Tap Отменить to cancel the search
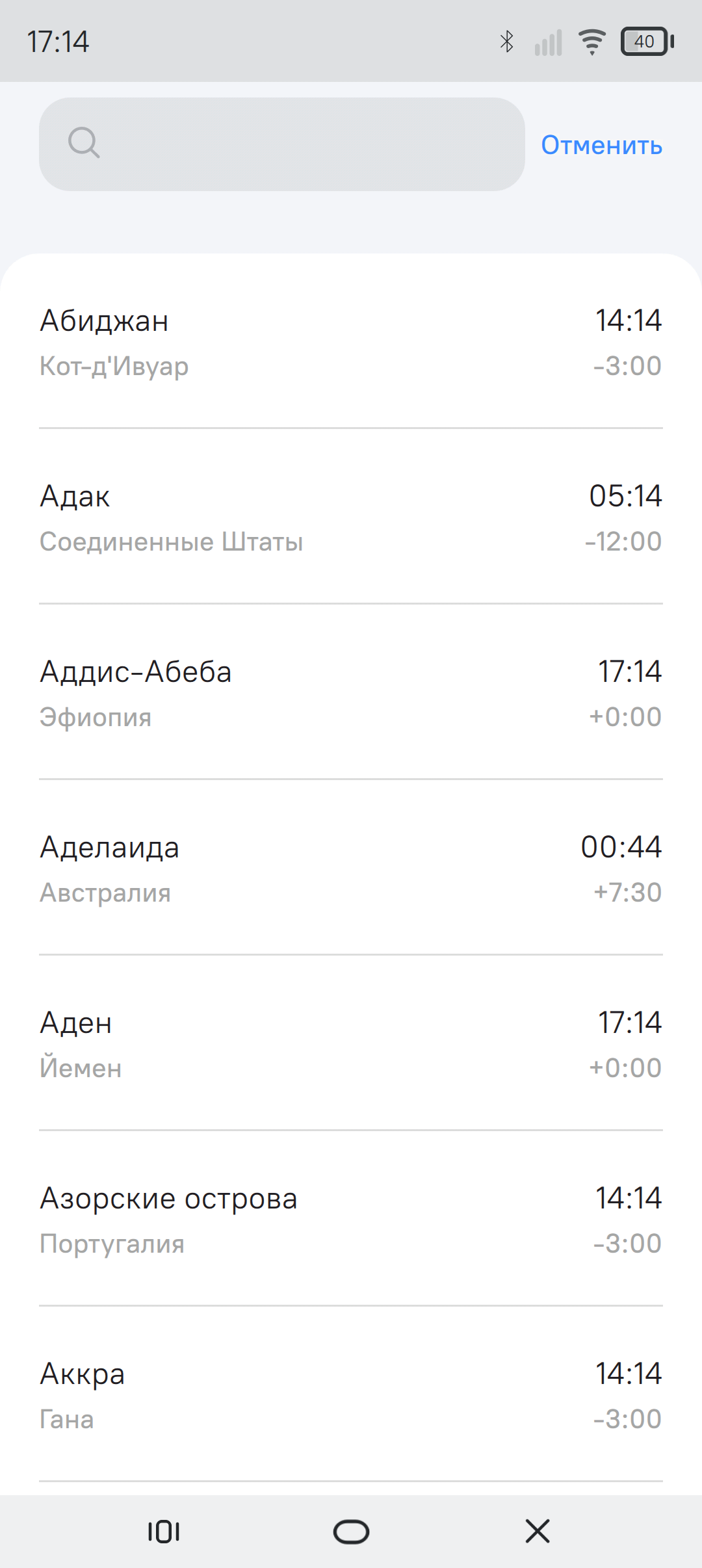Image resolution: width=702 pixels, height=1568 pixels. coord(601,145)
